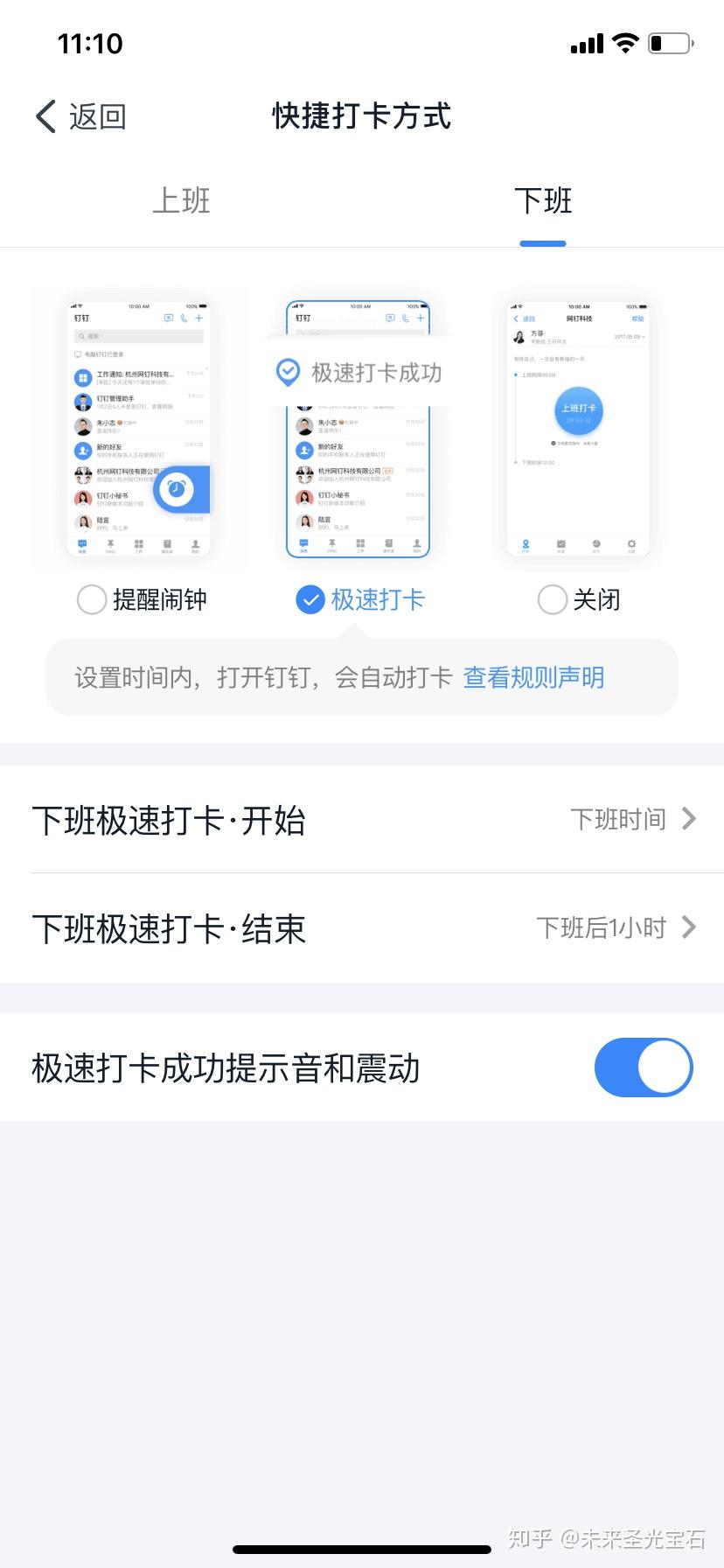724x1568 pixels.
Task: Tap the 上班打卡 circular button in the 关闭 preview
Action: (x=579, y=410)
